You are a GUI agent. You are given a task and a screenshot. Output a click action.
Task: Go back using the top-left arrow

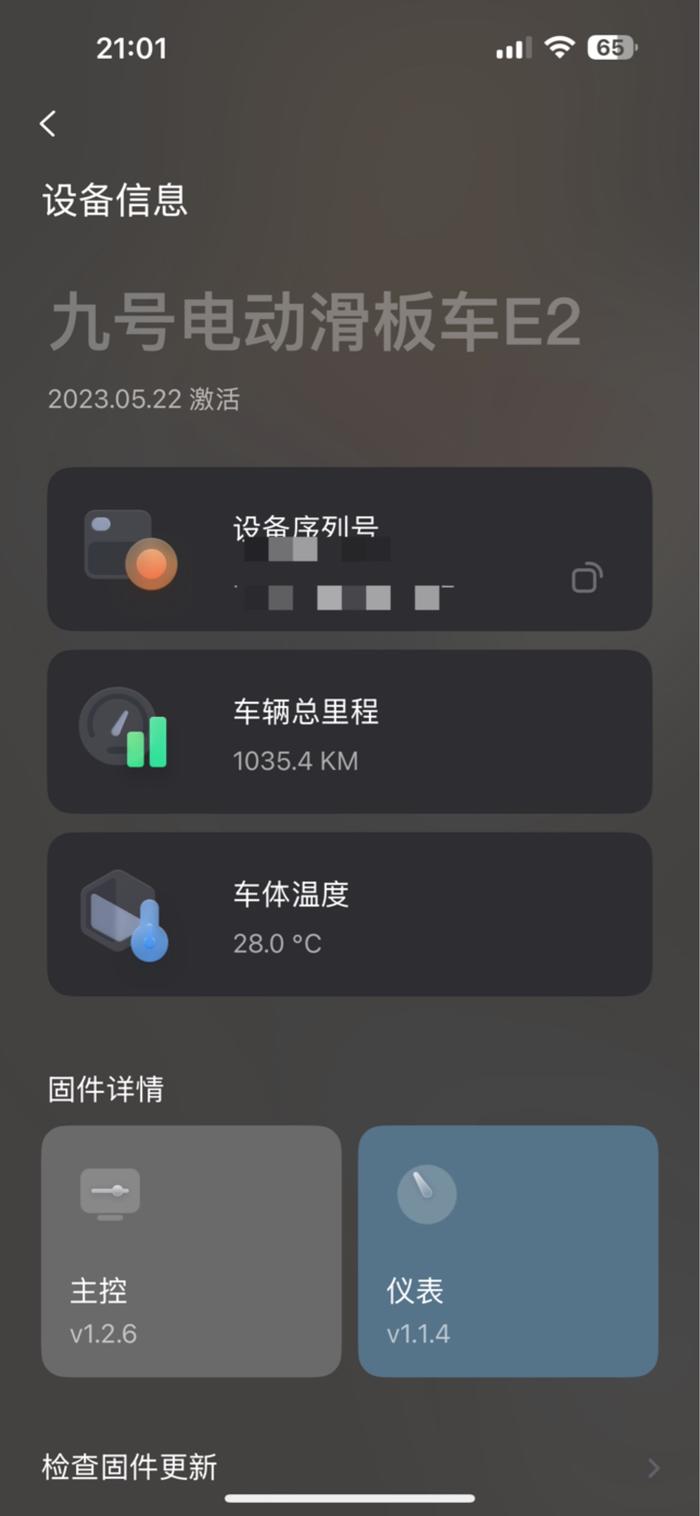coord(47,123)
